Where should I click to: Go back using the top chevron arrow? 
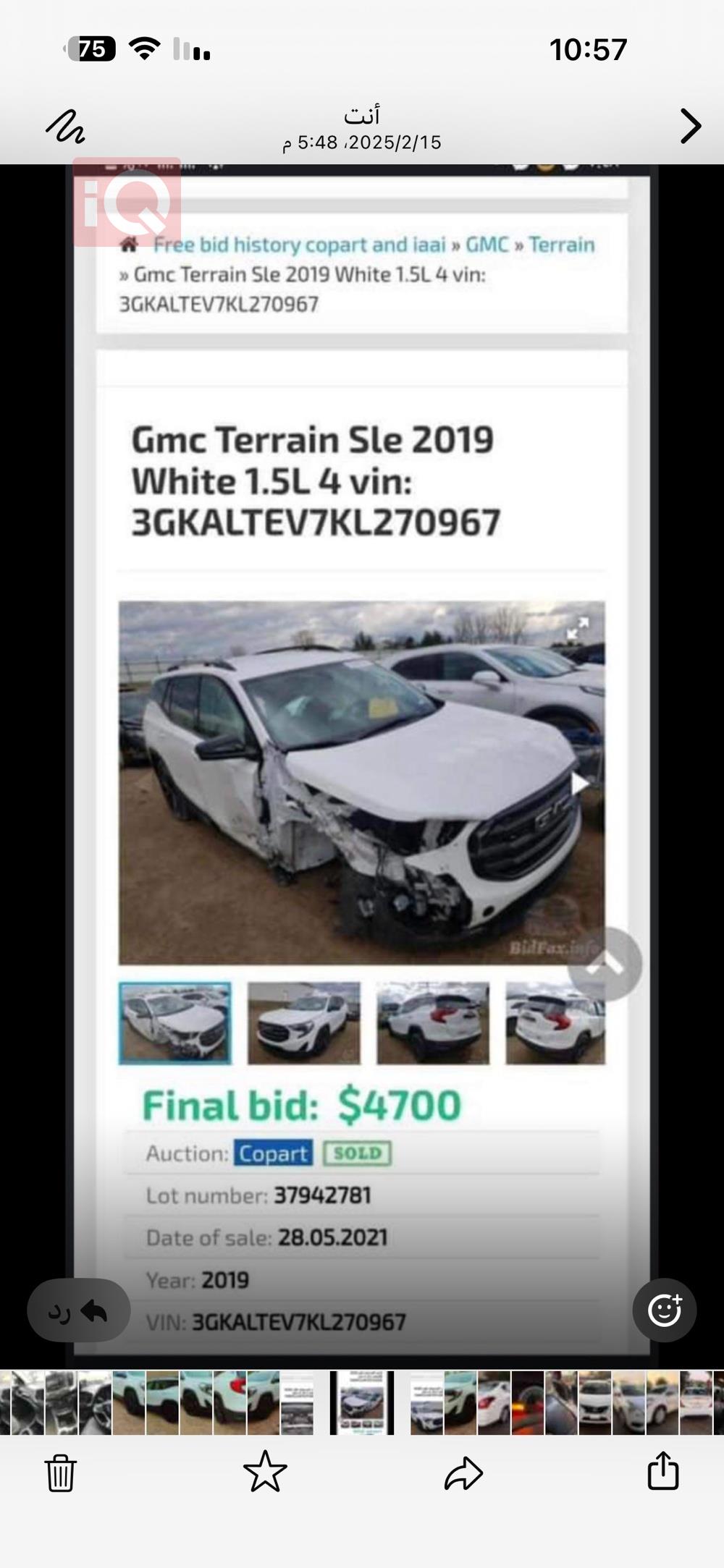(690, 127)
